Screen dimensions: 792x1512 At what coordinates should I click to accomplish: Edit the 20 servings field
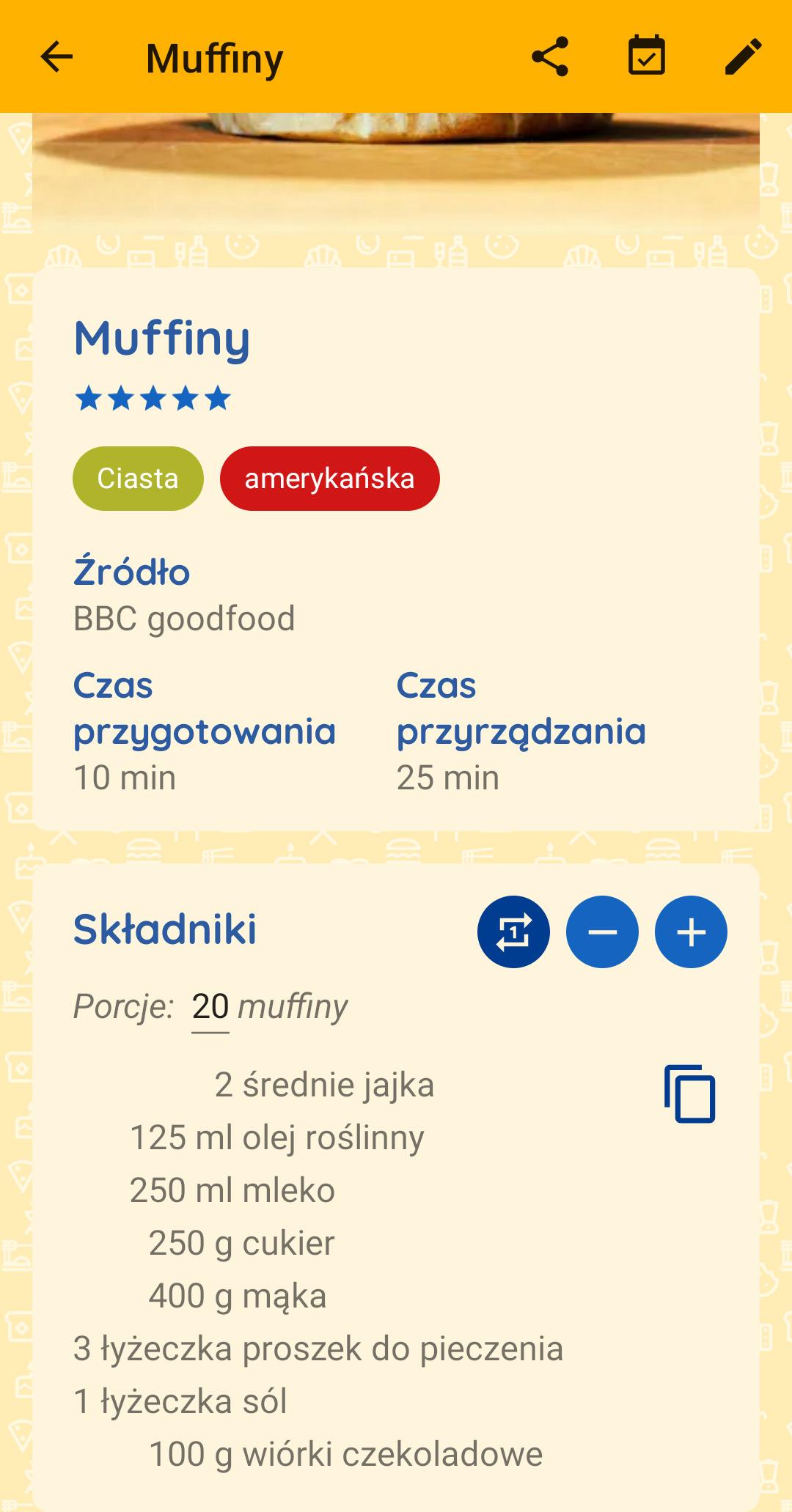(210, 1007)
